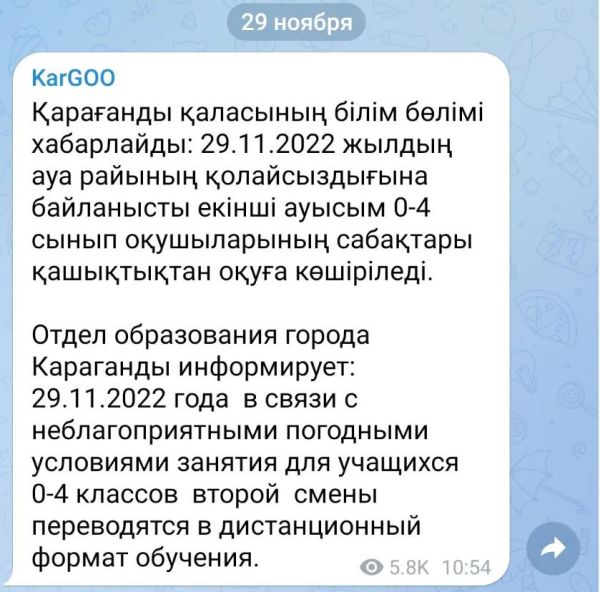This screenshot has height=592, width=600.
Task: Forward the KarGOO message with the share arrow
Action: pos(551,548)
